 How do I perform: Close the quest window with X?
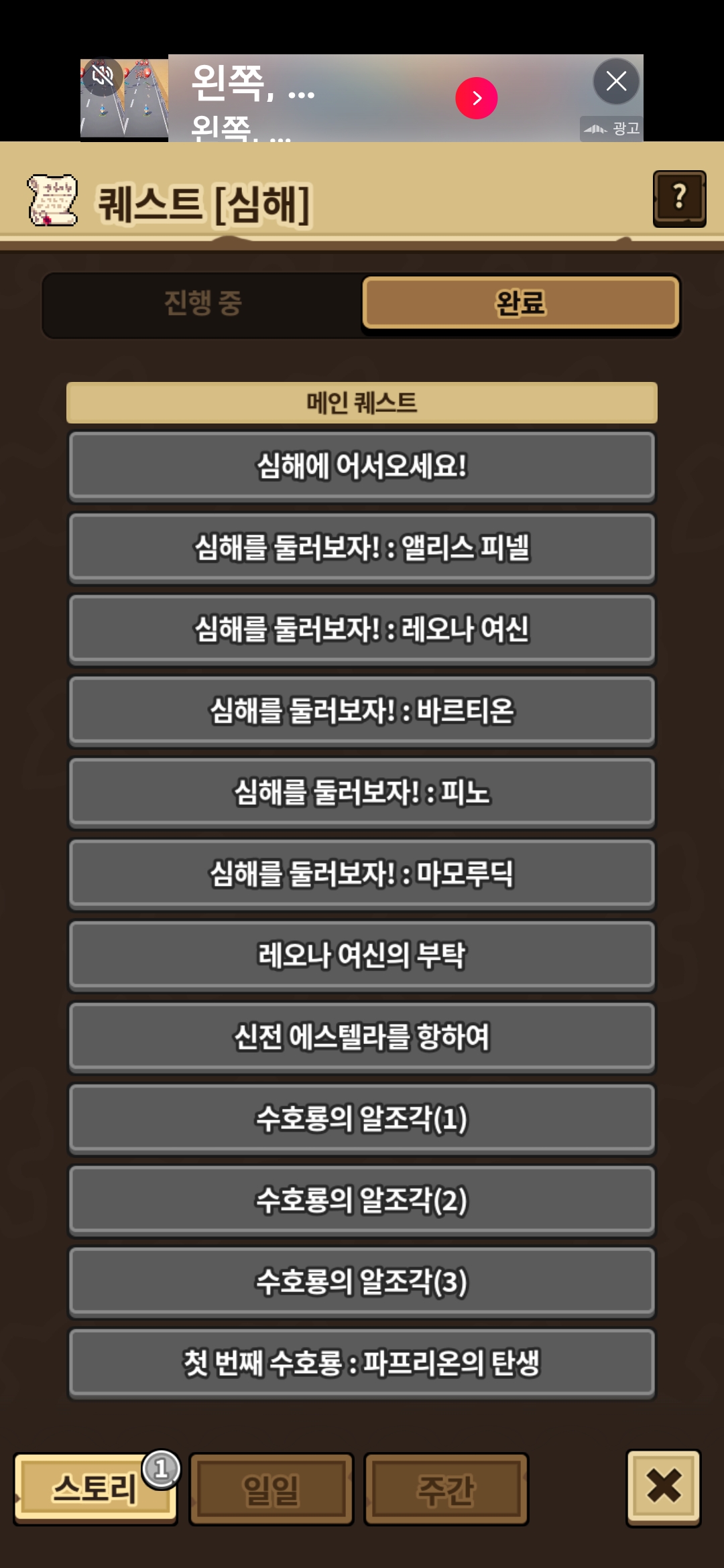[x=663, y=1487]
